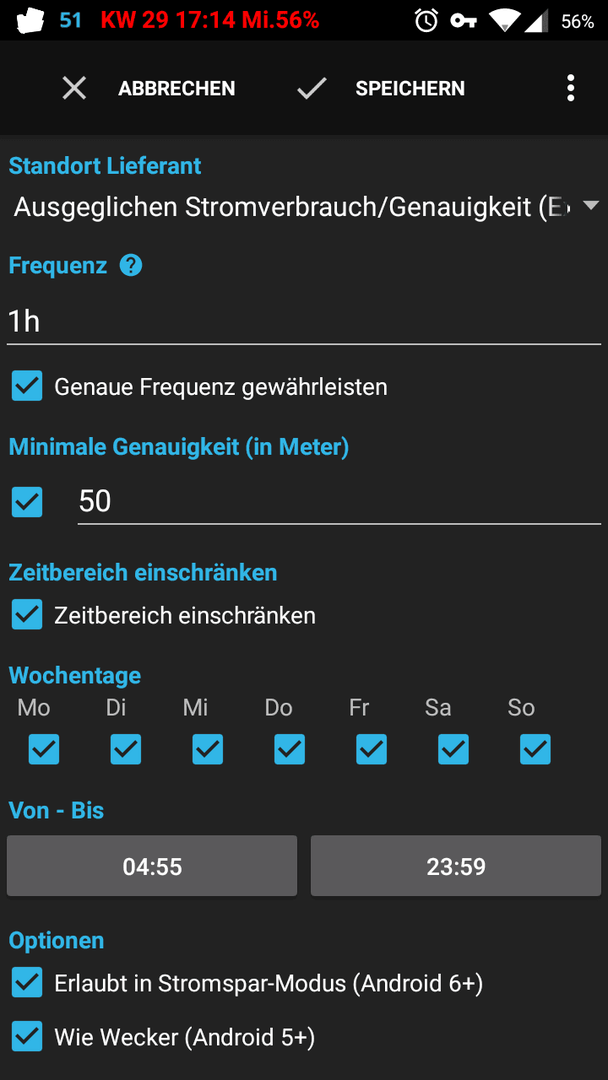This screenshot has width=608, height=1080.
Task: Edit the Frequenz field showing 1h
Action: click(x=304, y=322)
